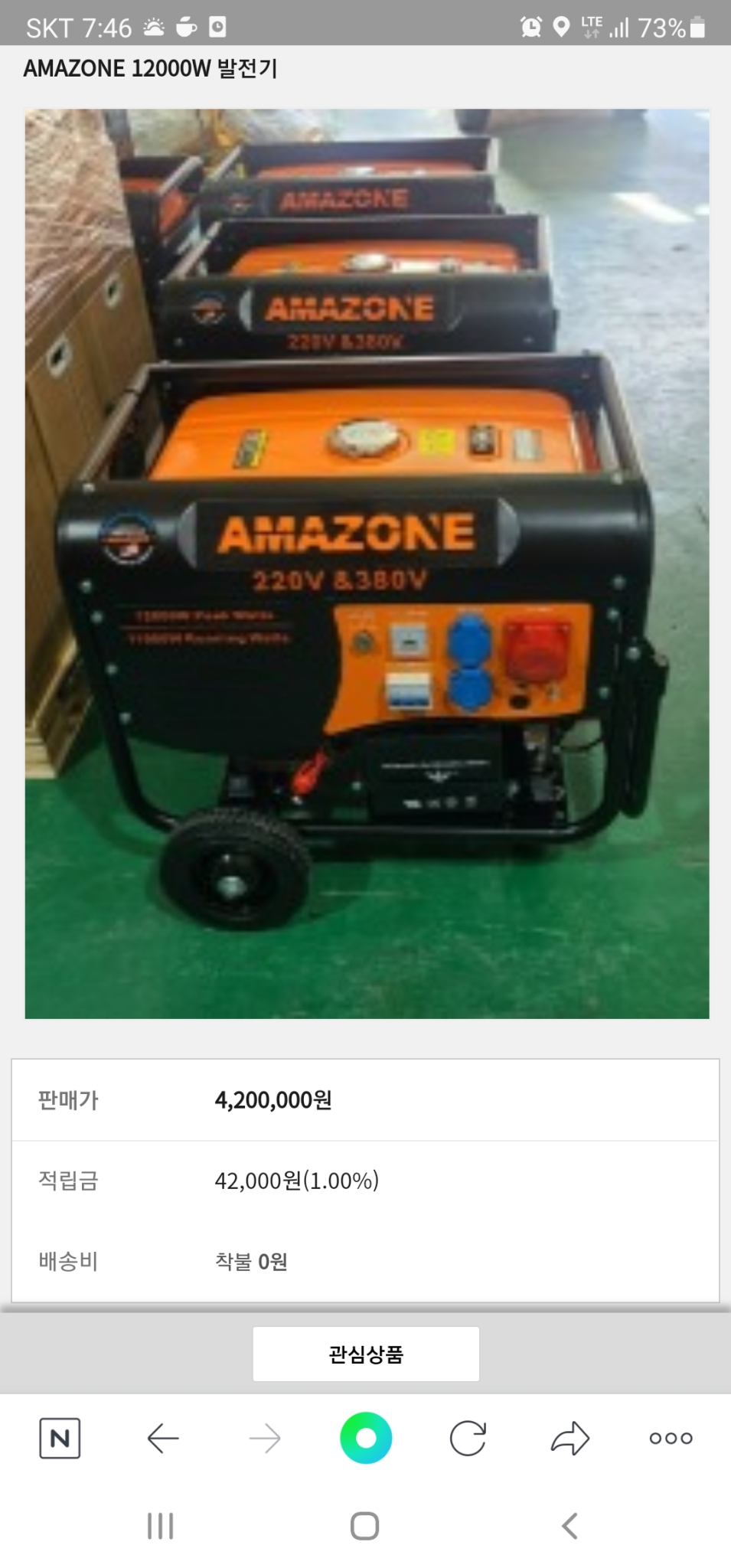The image size is (731, 1568).
Task: Tap the 4,200,000원 sale price
Action: coord(276,1100)
